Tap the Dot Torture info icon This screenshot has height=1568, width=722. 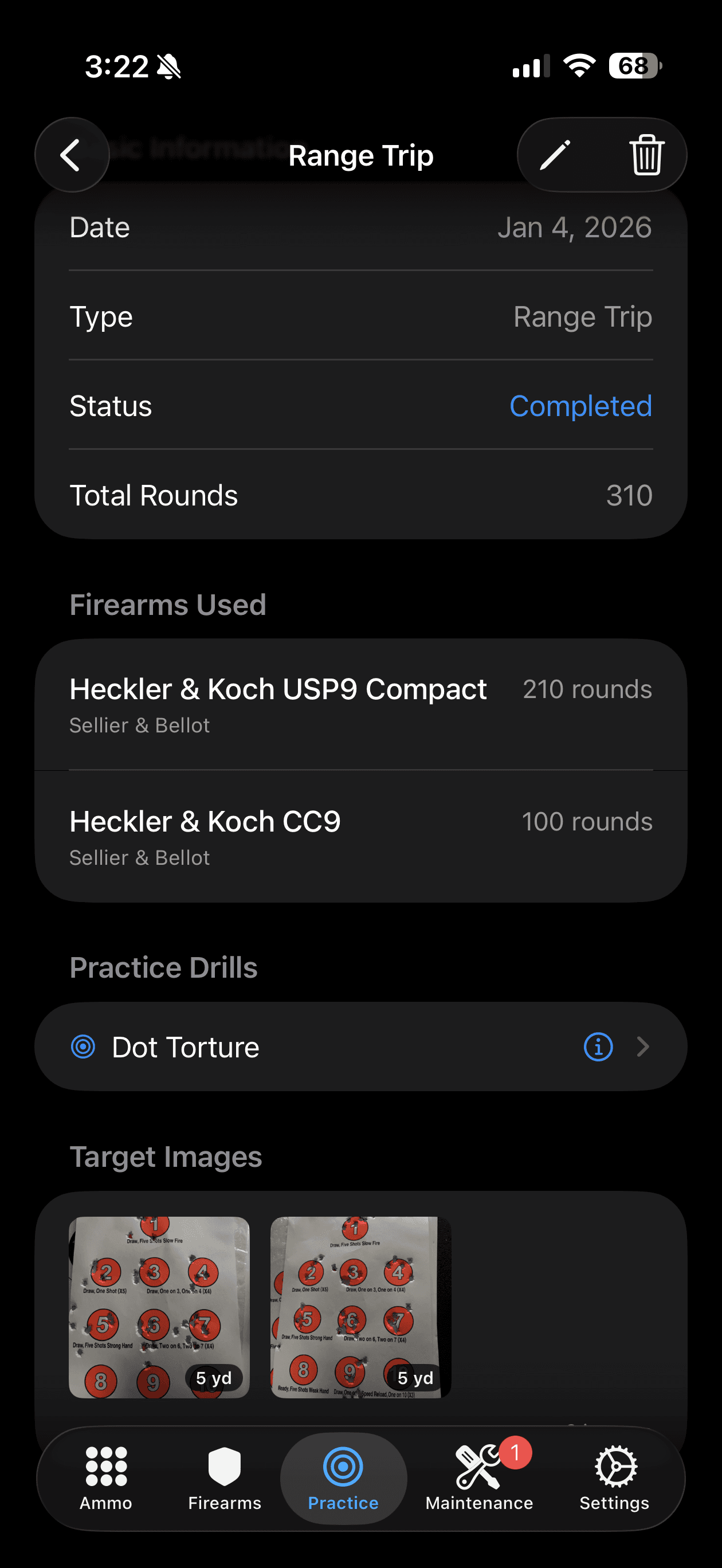pos(598,1046)
